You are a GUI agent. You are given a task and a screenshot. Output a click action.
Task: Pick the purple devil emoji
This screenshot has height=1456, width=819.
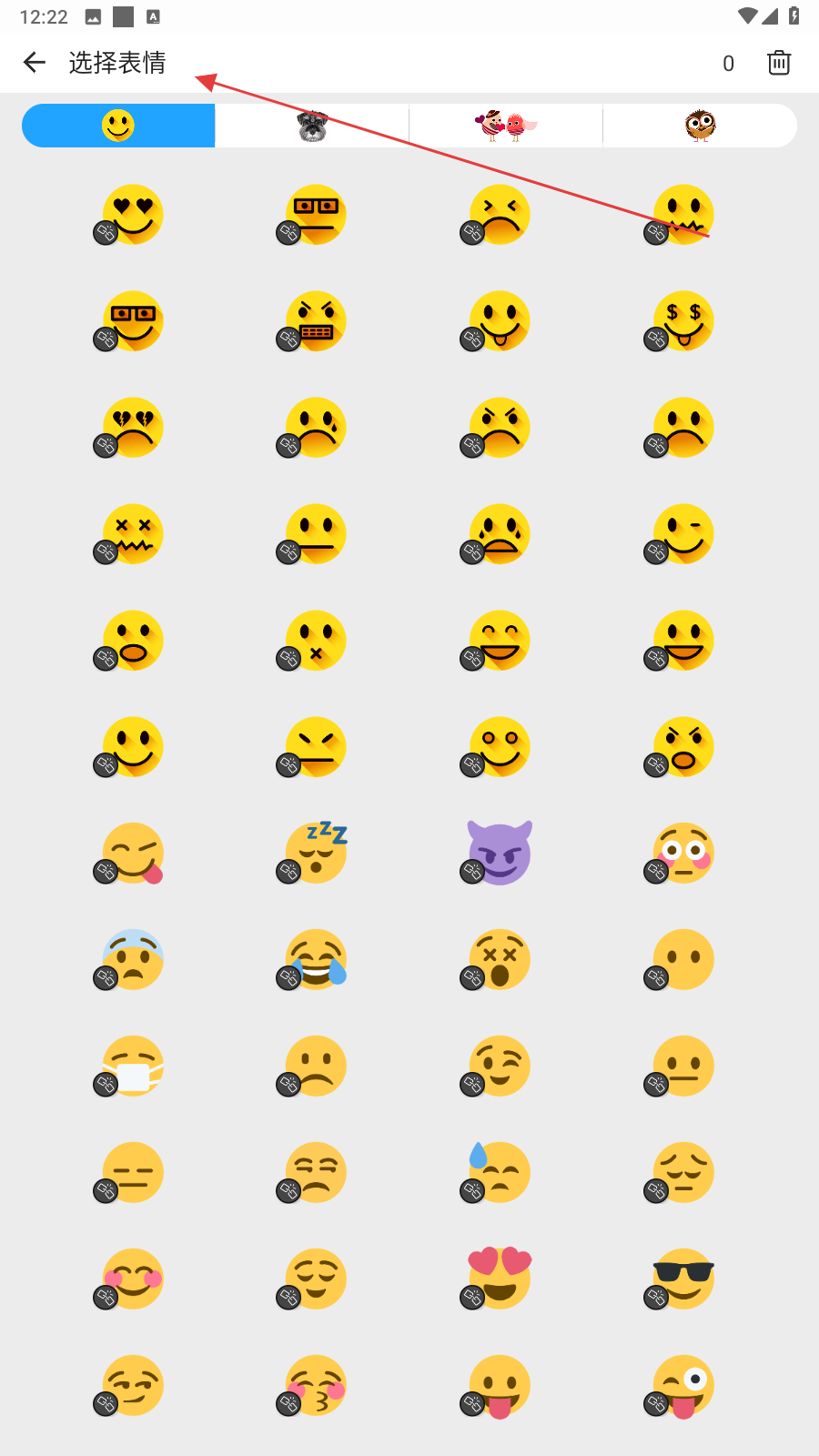point(500,854)
